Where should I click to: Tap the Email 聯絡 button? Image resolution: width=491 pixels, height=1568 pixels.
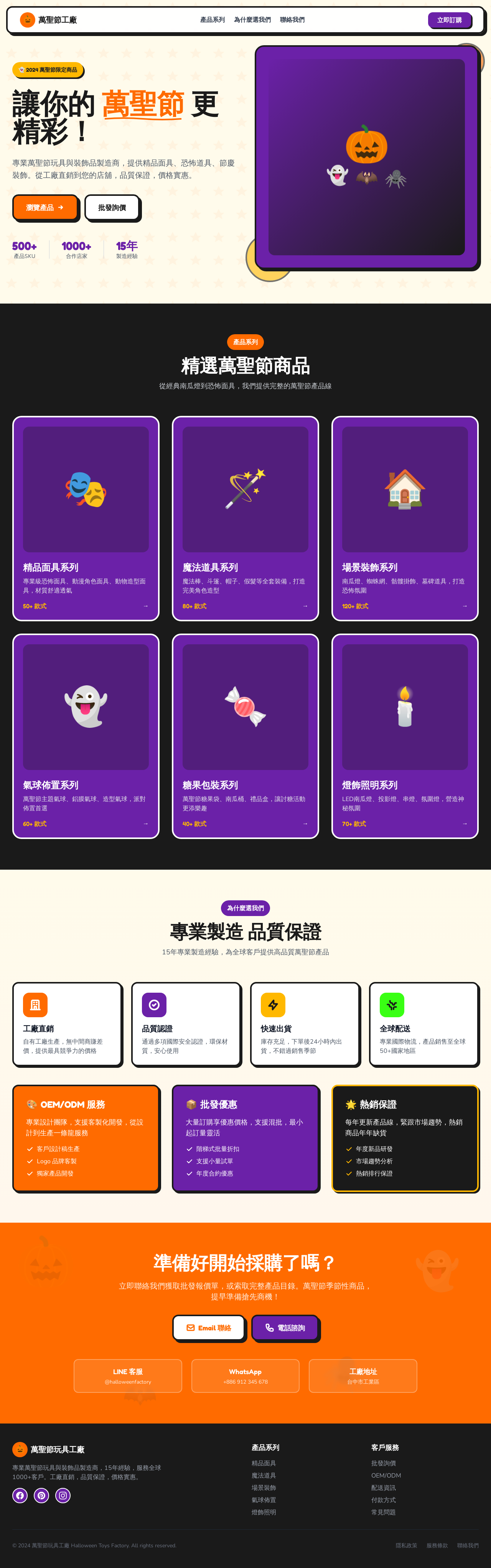[208, 1328]
